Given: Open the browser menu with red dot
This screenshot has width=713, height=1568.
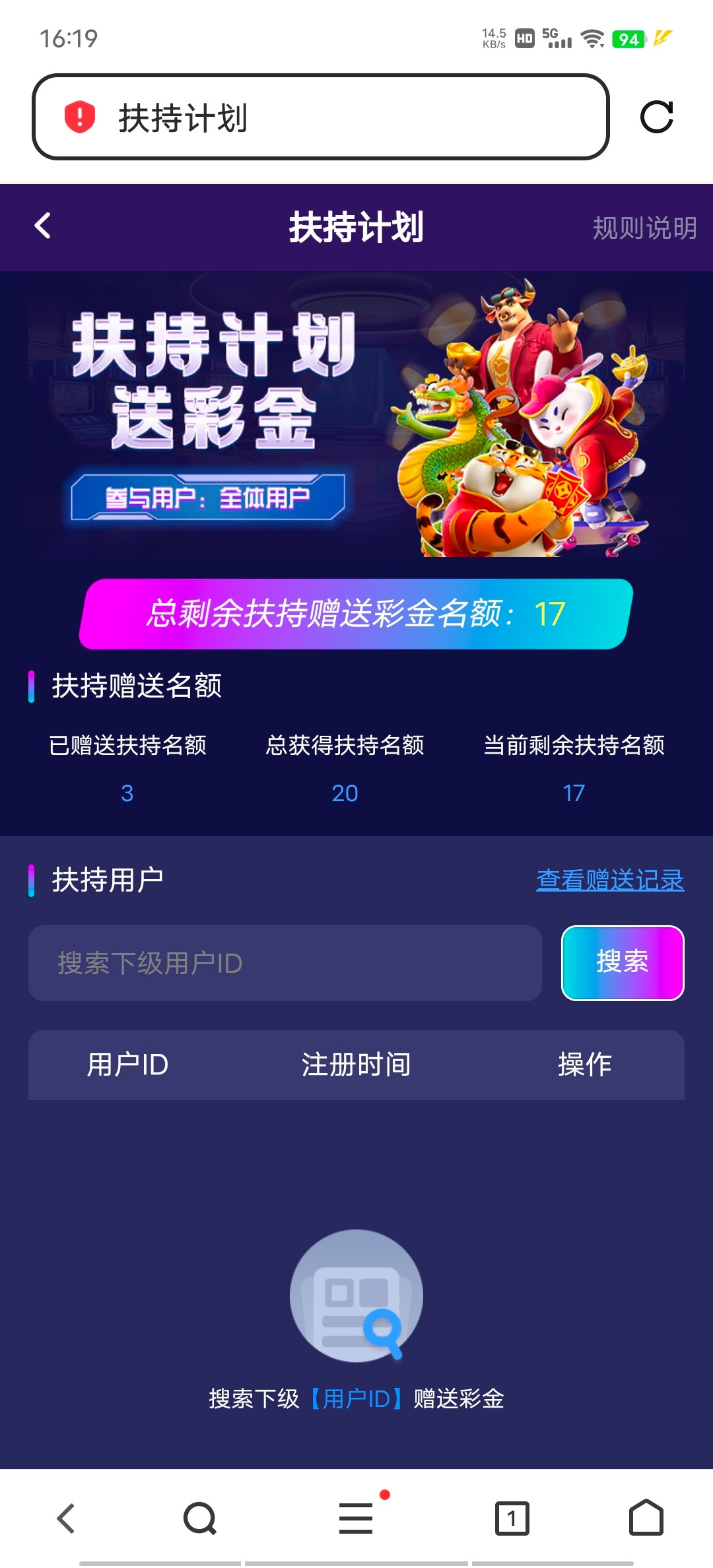Looking at the screenshot, I should click(x=356, y=1518).
